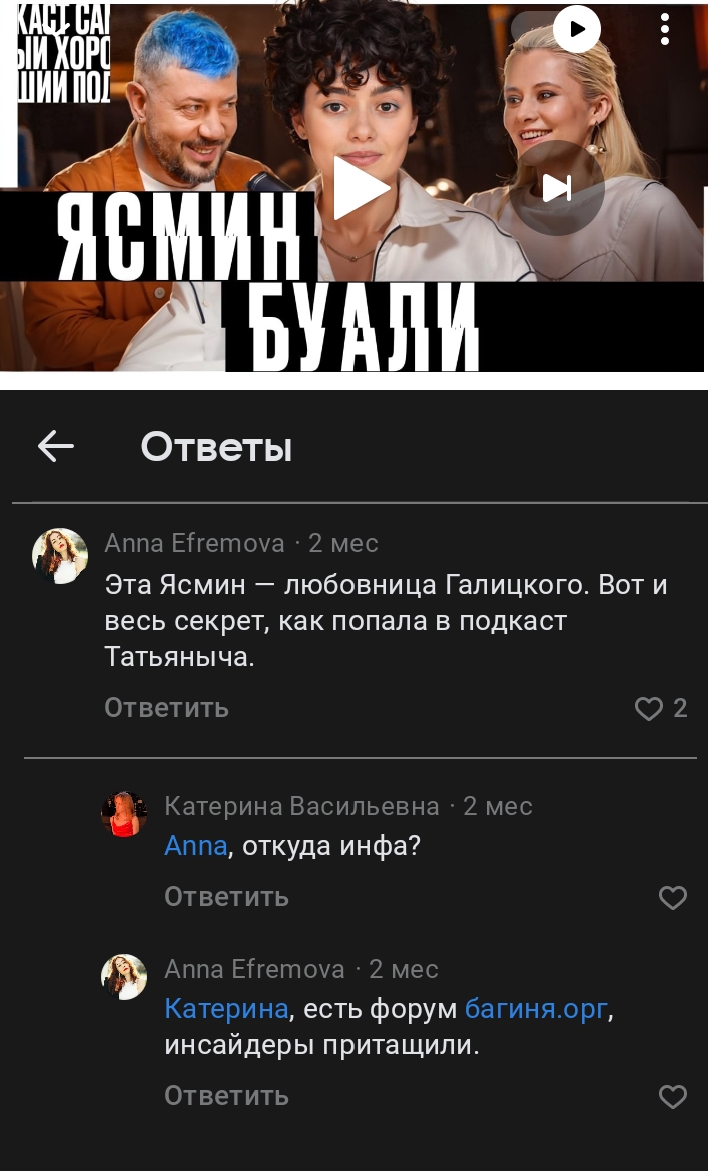This screenshot has width=708, height=1171.
Task: Like Катерина Васильевна's reply
Action: click(x=672, y=897)
